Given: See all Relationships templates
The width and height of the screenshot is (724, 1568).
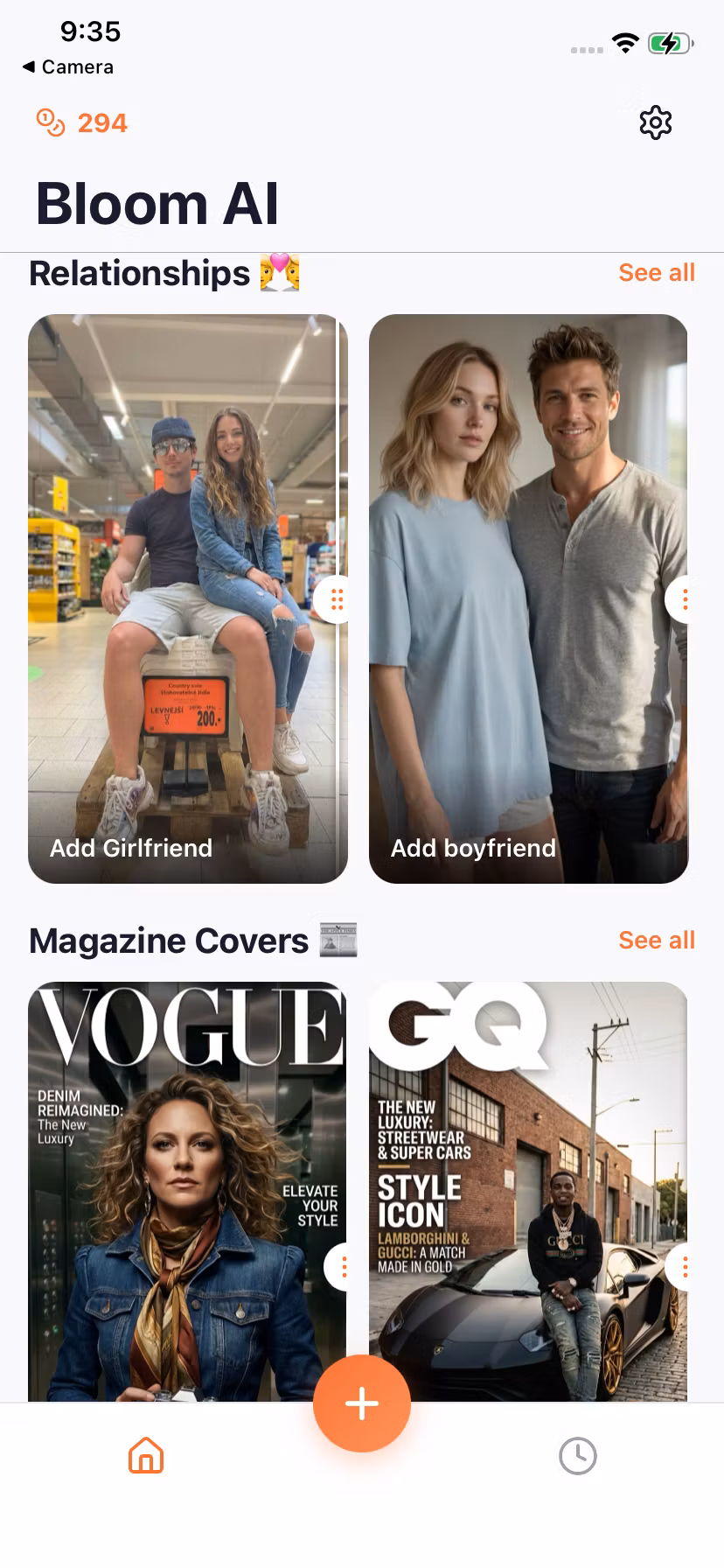Looking at the screenshot, I should (656, 273).
